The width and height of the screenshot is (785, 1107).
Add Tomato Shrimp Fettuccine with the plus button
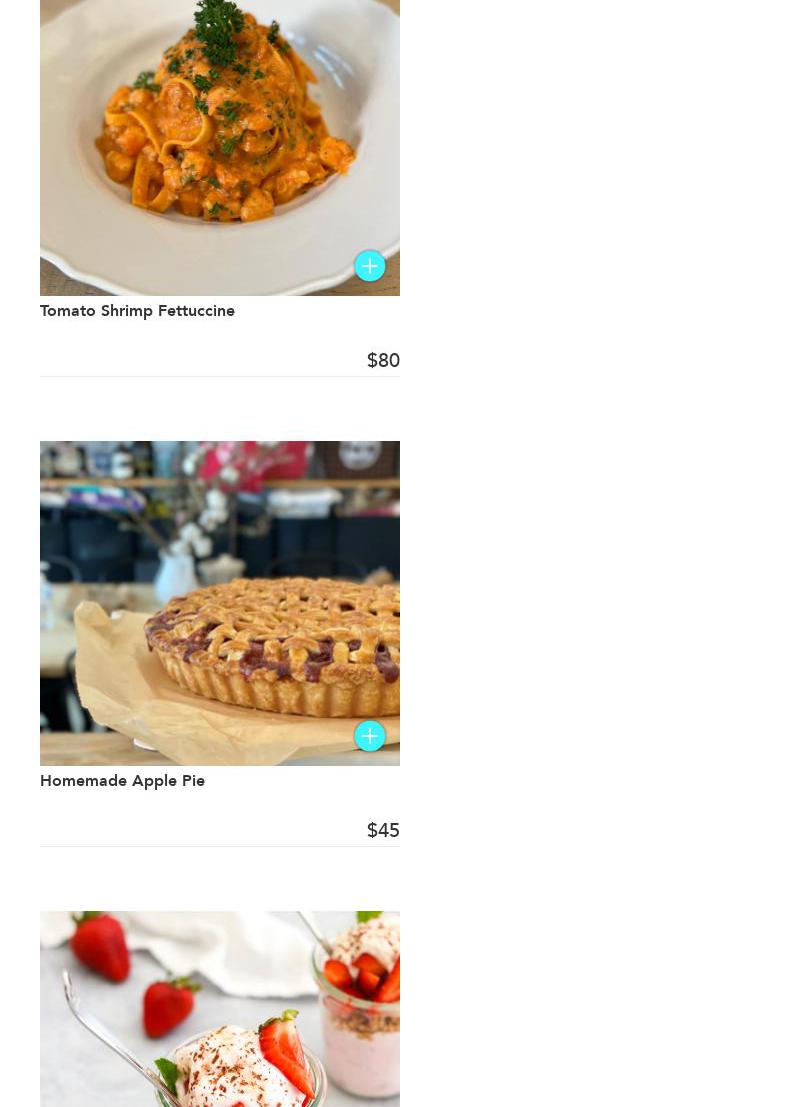point(370,266)
